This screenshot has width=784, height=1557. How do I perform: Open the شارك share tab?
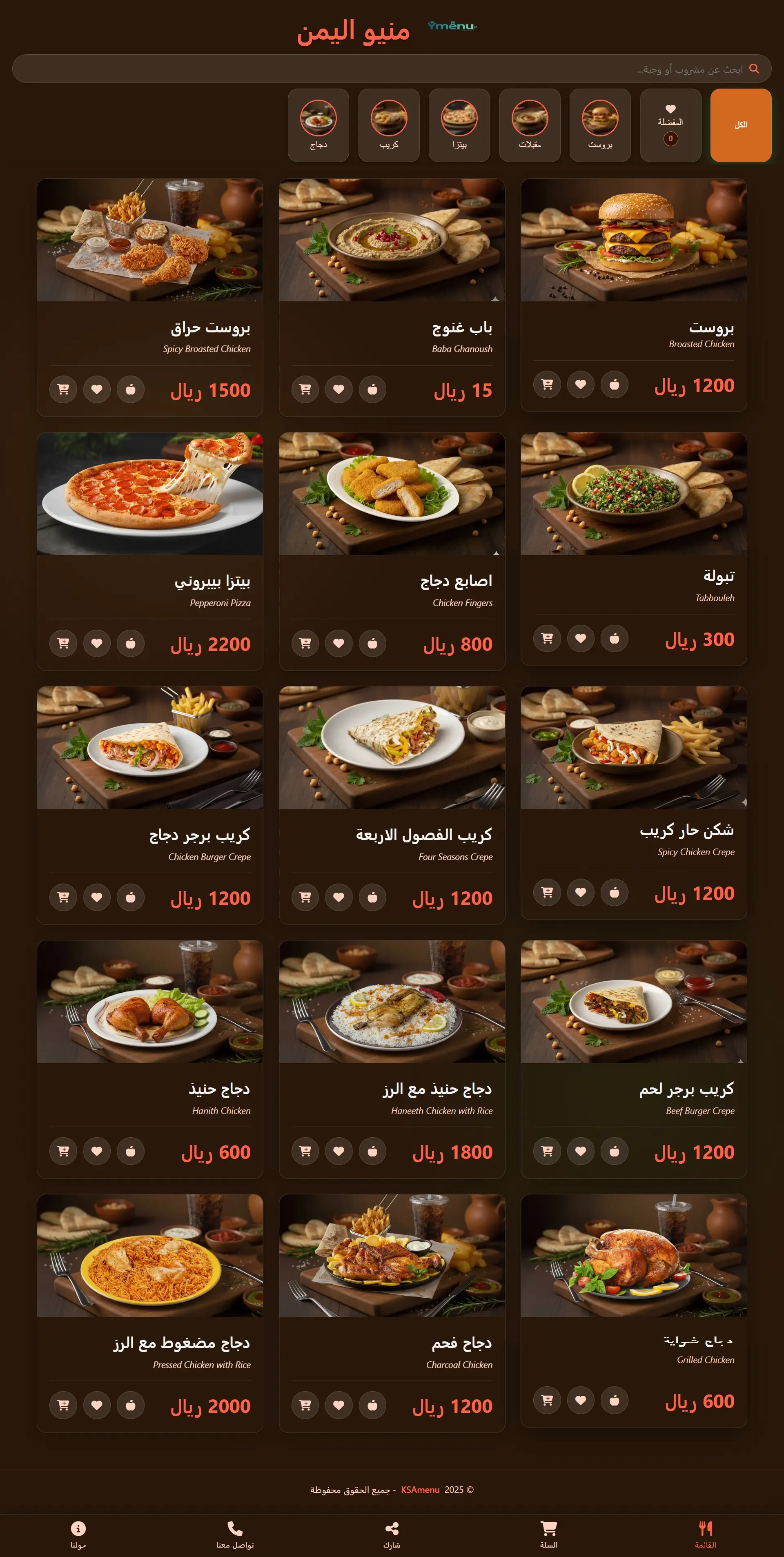(x=392, y=1534)
